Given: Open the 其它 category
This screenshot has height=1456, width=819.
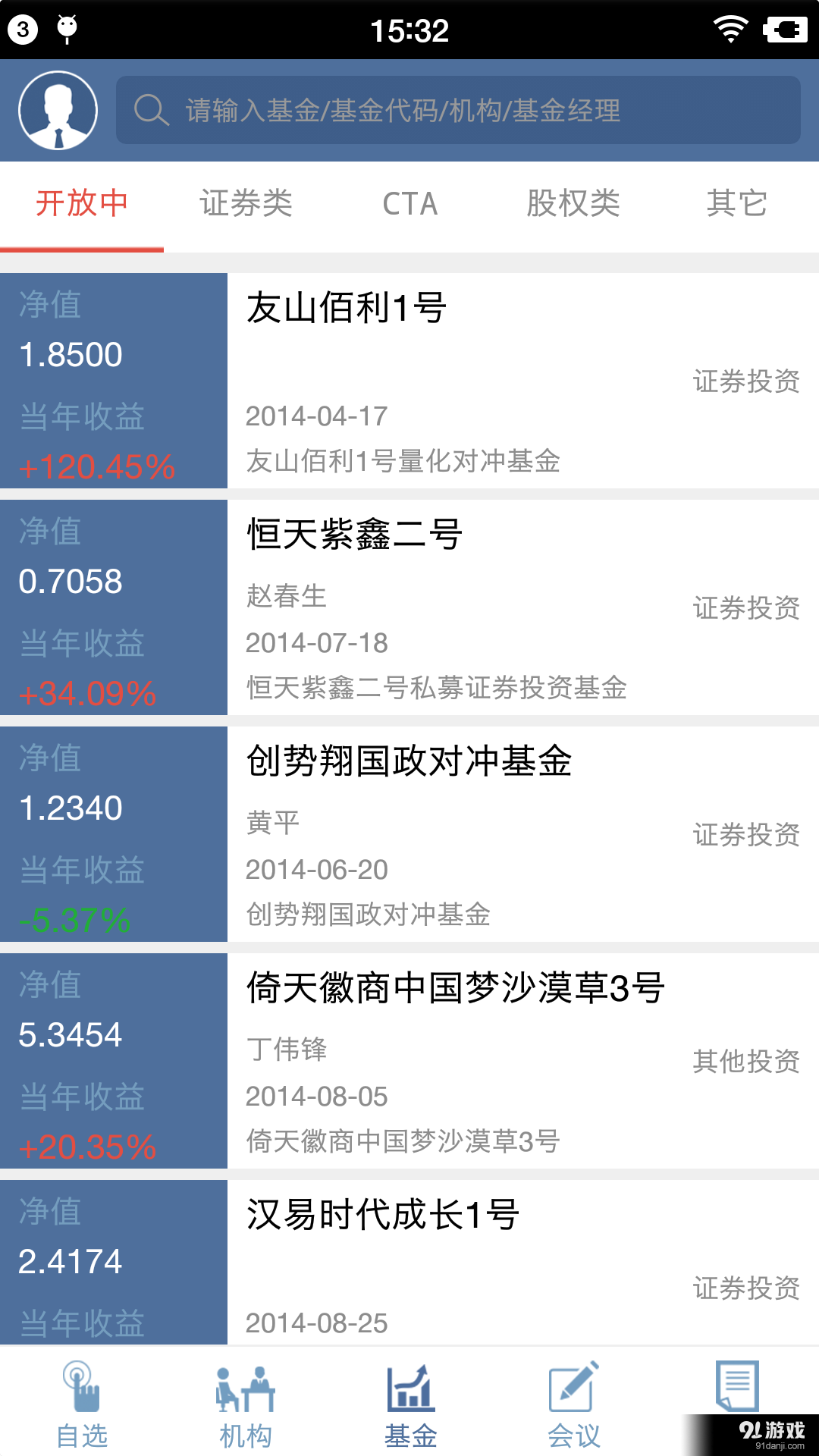Looking at the screenshot, I should 737,203.
